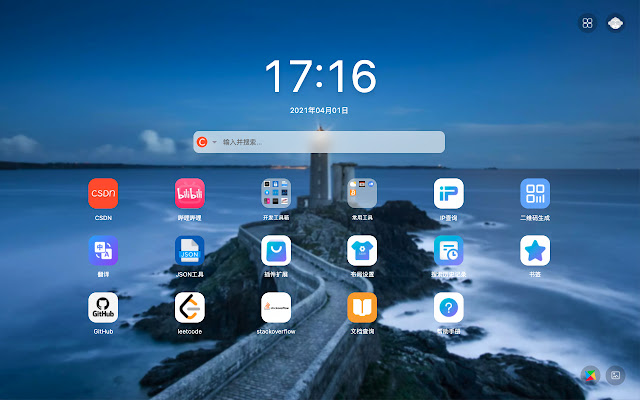Launch the bilibili shortcut
The height and width of the screenshot is (400, 640).
click(189, 193)
